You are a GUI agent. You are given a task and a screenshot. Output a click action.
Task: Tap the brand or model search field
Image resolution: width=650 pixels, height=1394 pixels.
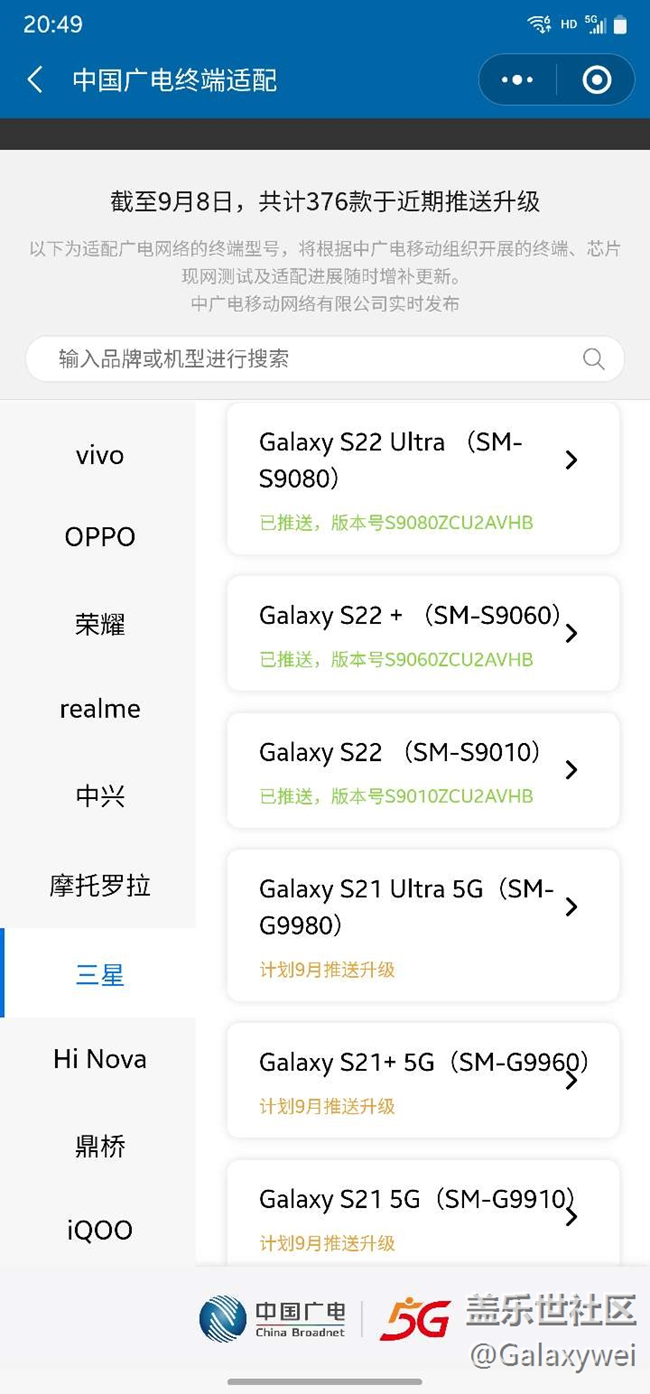click(325, 359)
